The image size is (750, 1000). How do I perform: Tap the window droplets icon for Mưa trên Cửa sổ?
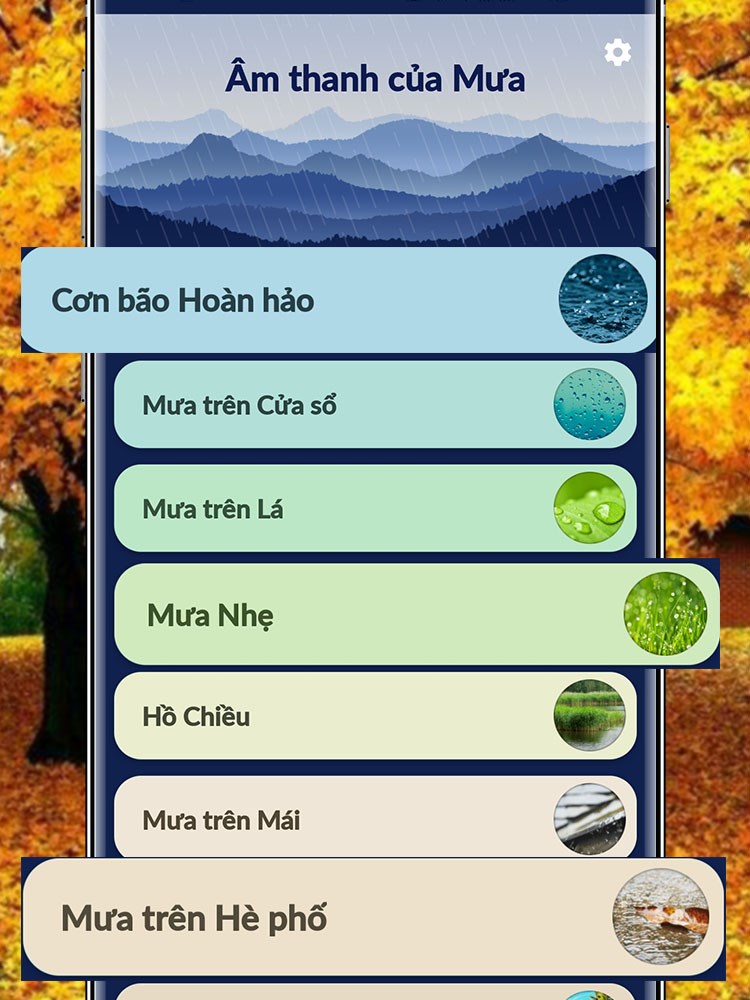click(x=594, y=405)
